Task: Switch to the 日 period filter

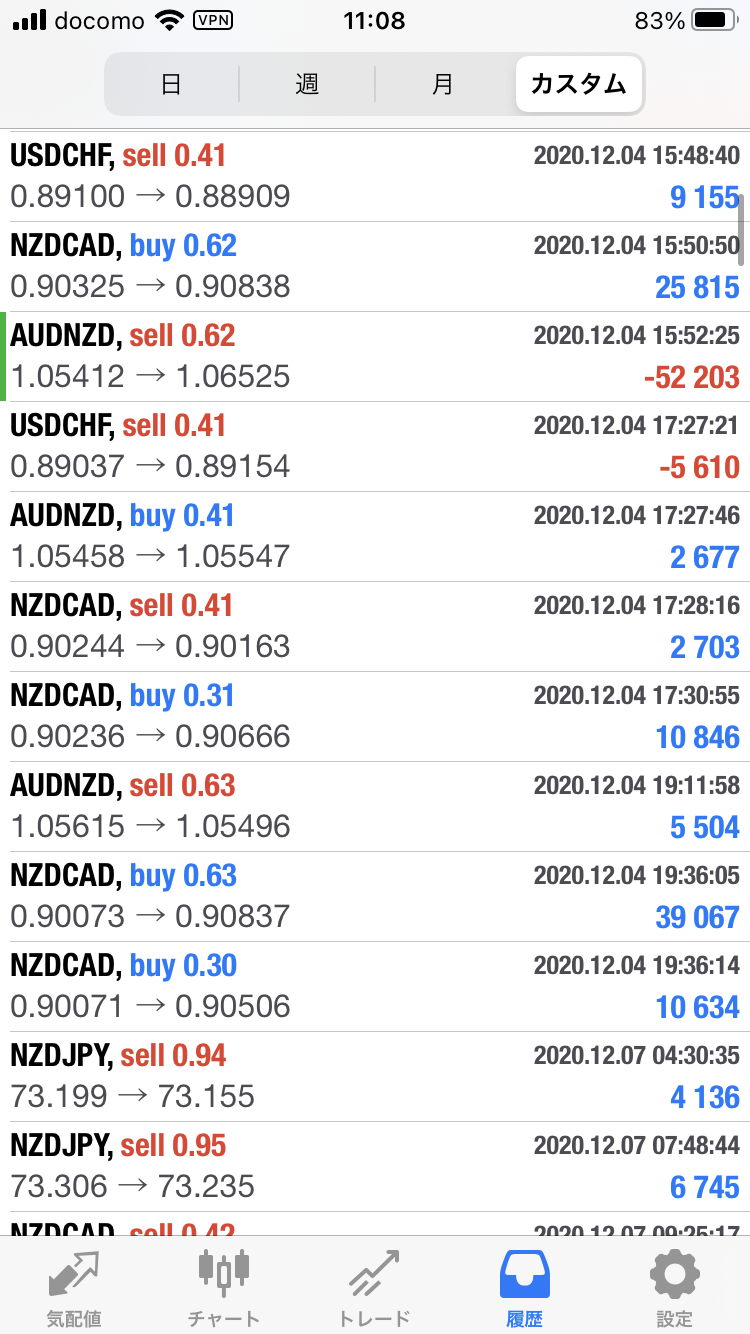Action: [171, 84]
